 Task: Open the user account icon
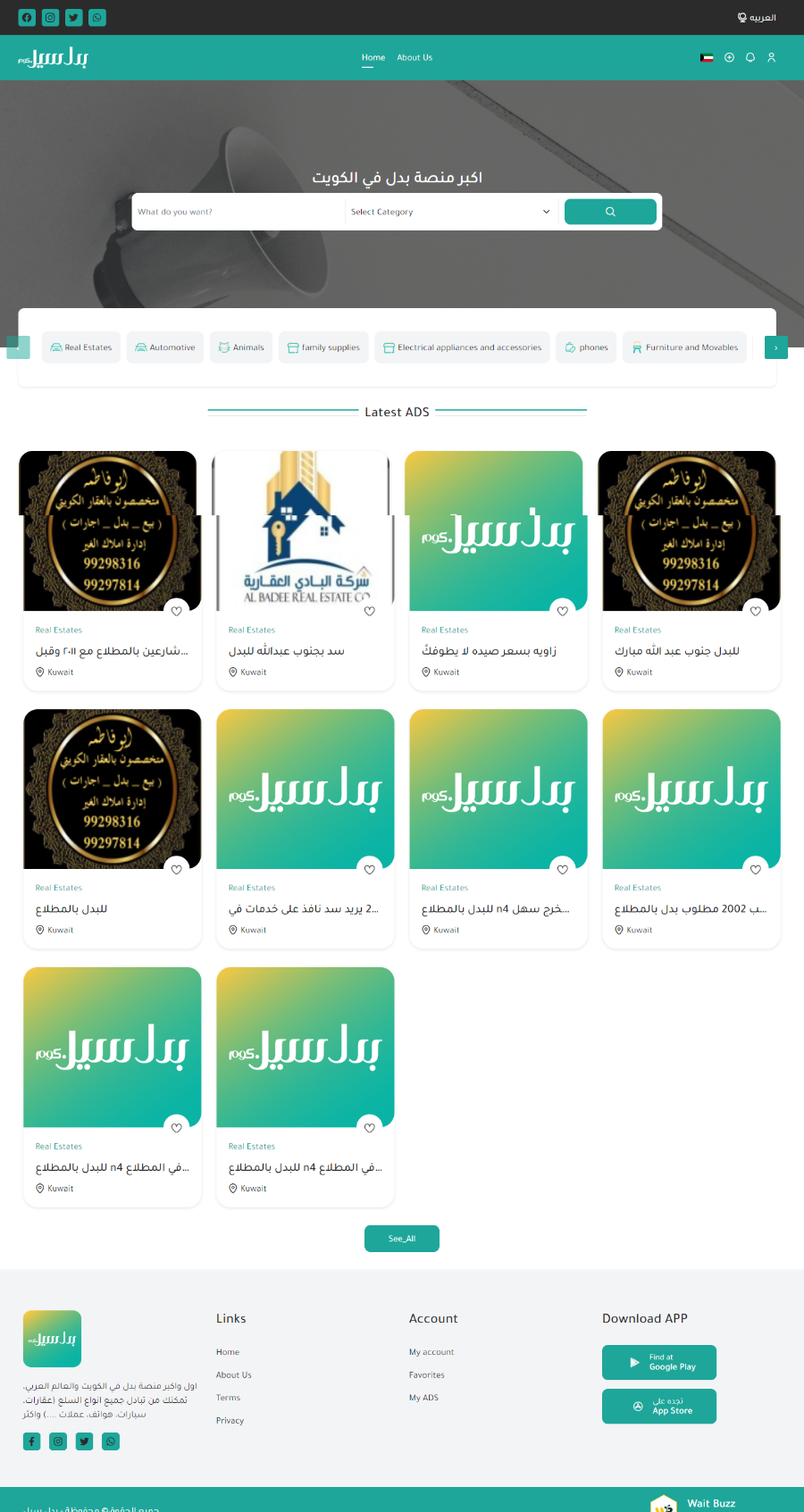[771, 57]
